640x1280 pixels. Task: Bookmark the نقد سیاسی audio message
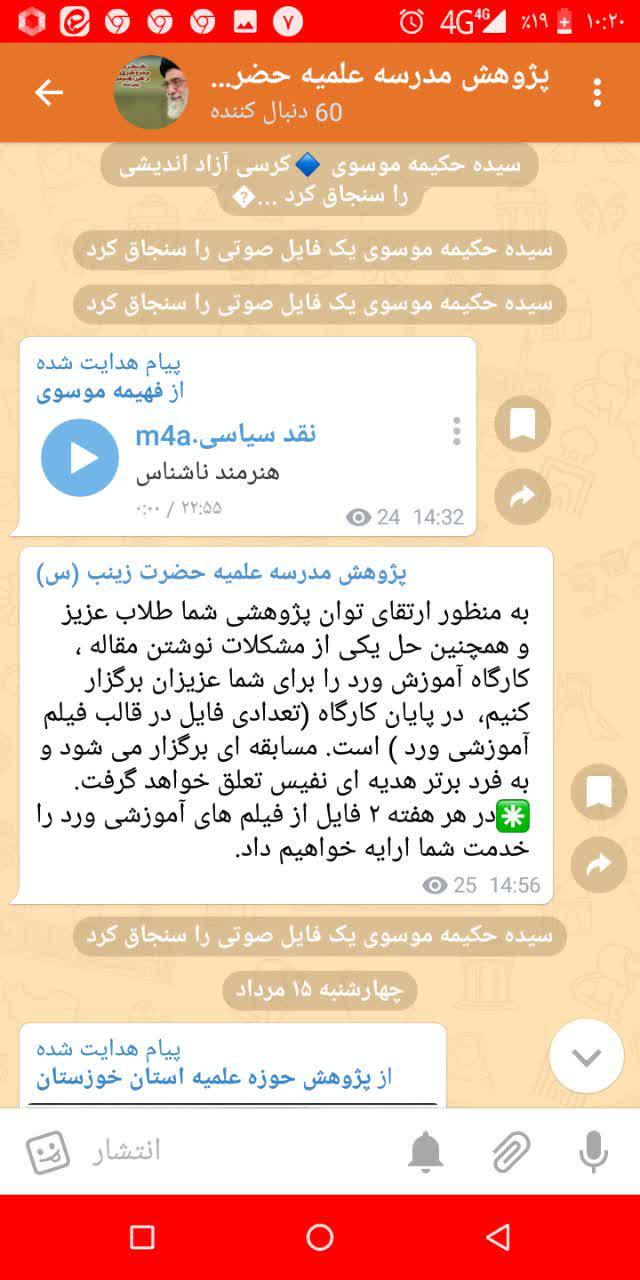pos(522,425)
